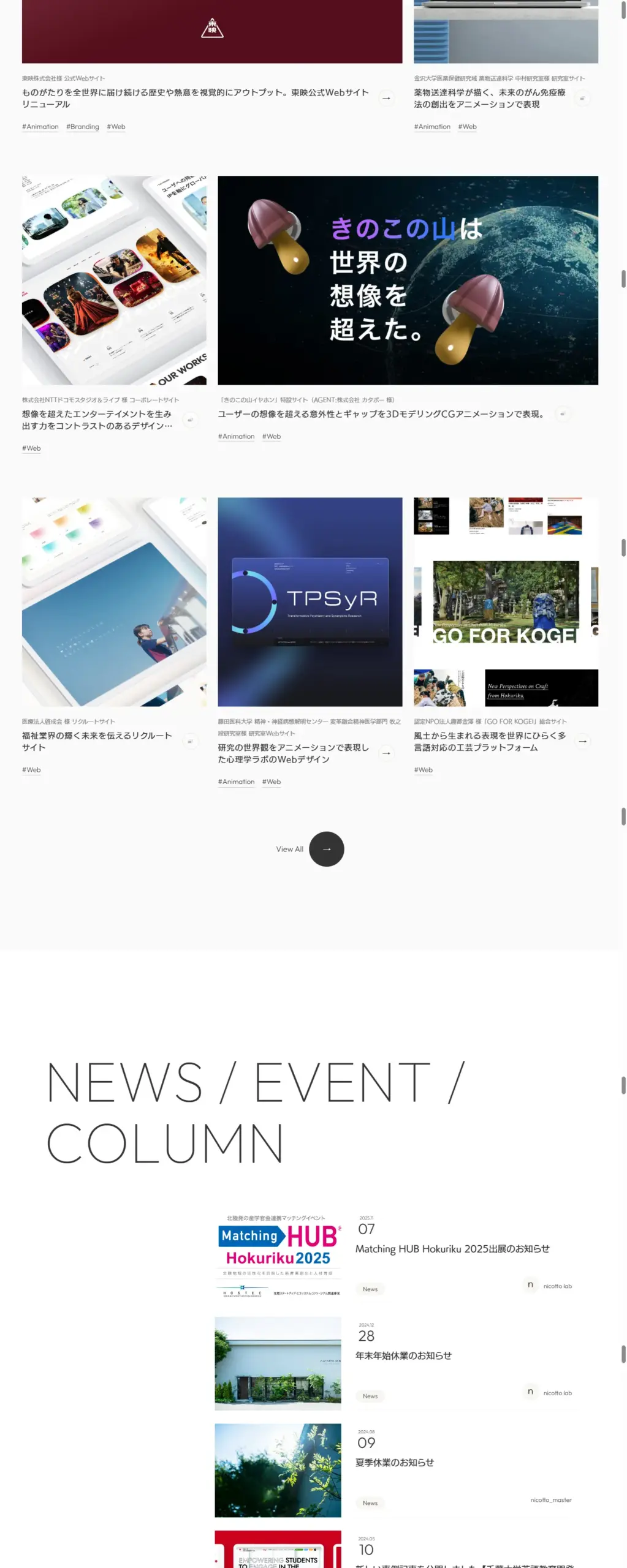Open the View All works button
Image resolution: width=627 pixels, height=1568 pixels.
[x=326, y=849]
